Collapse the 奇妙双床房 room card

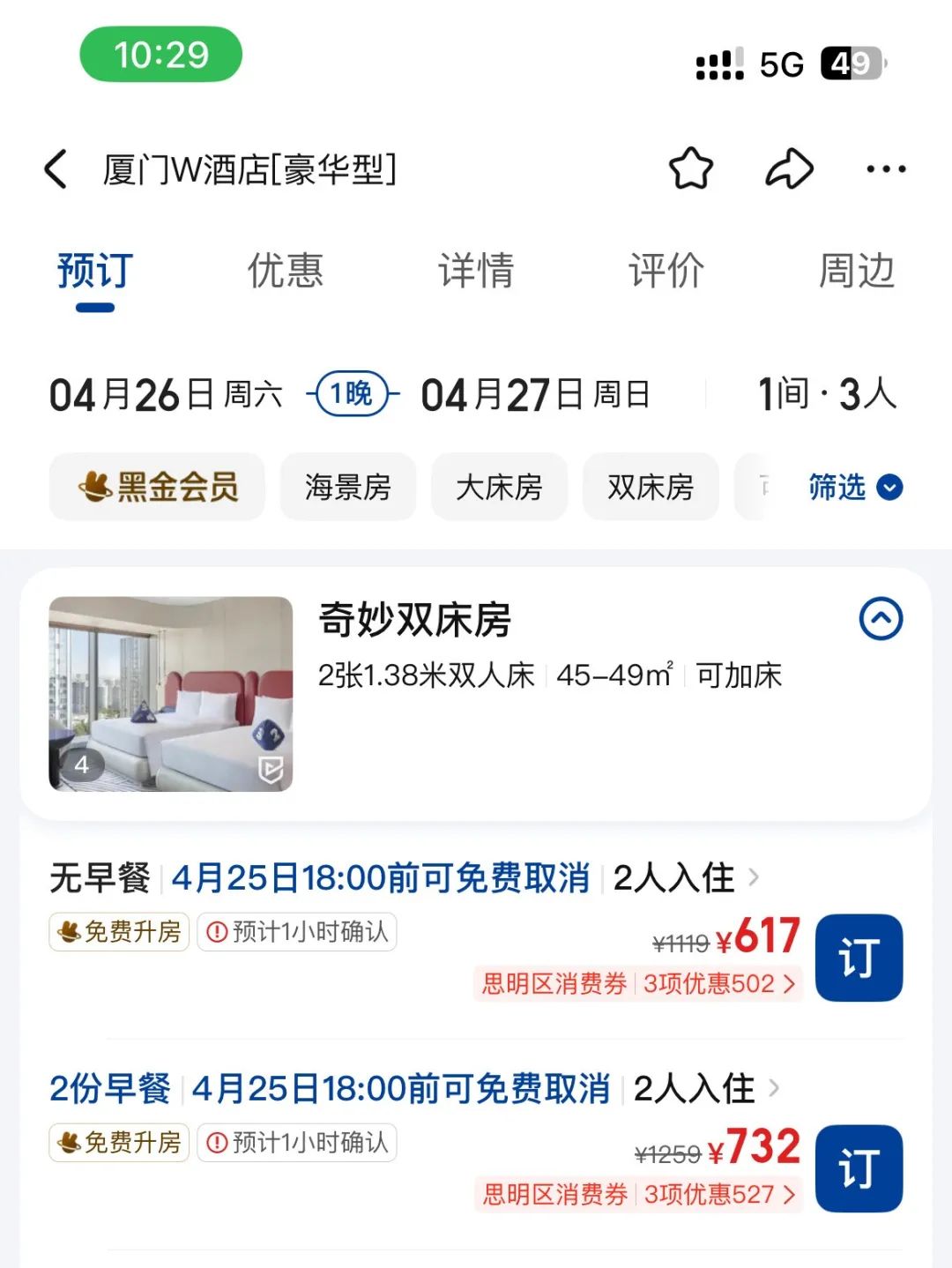[x=881, y=619]
